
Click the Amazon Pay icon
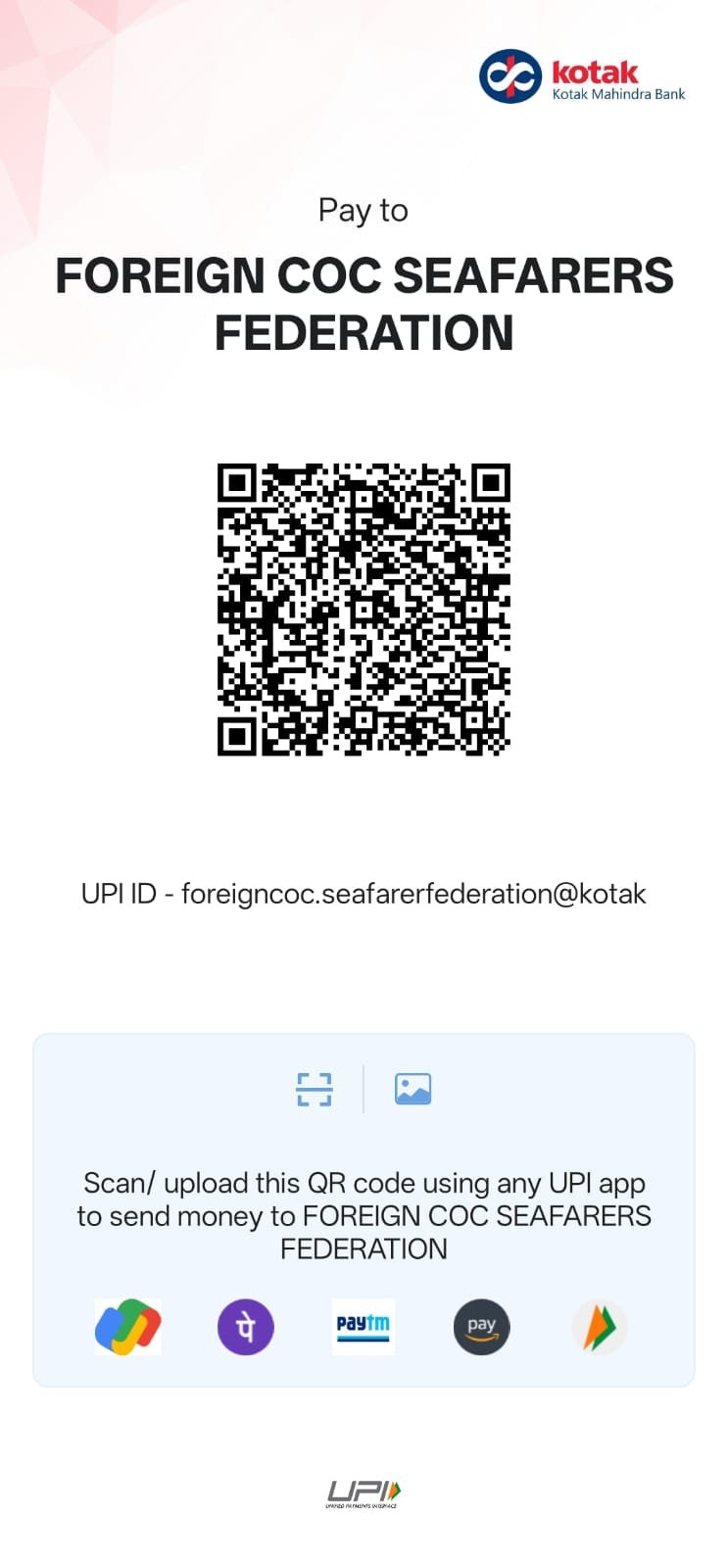[481, 1327]
